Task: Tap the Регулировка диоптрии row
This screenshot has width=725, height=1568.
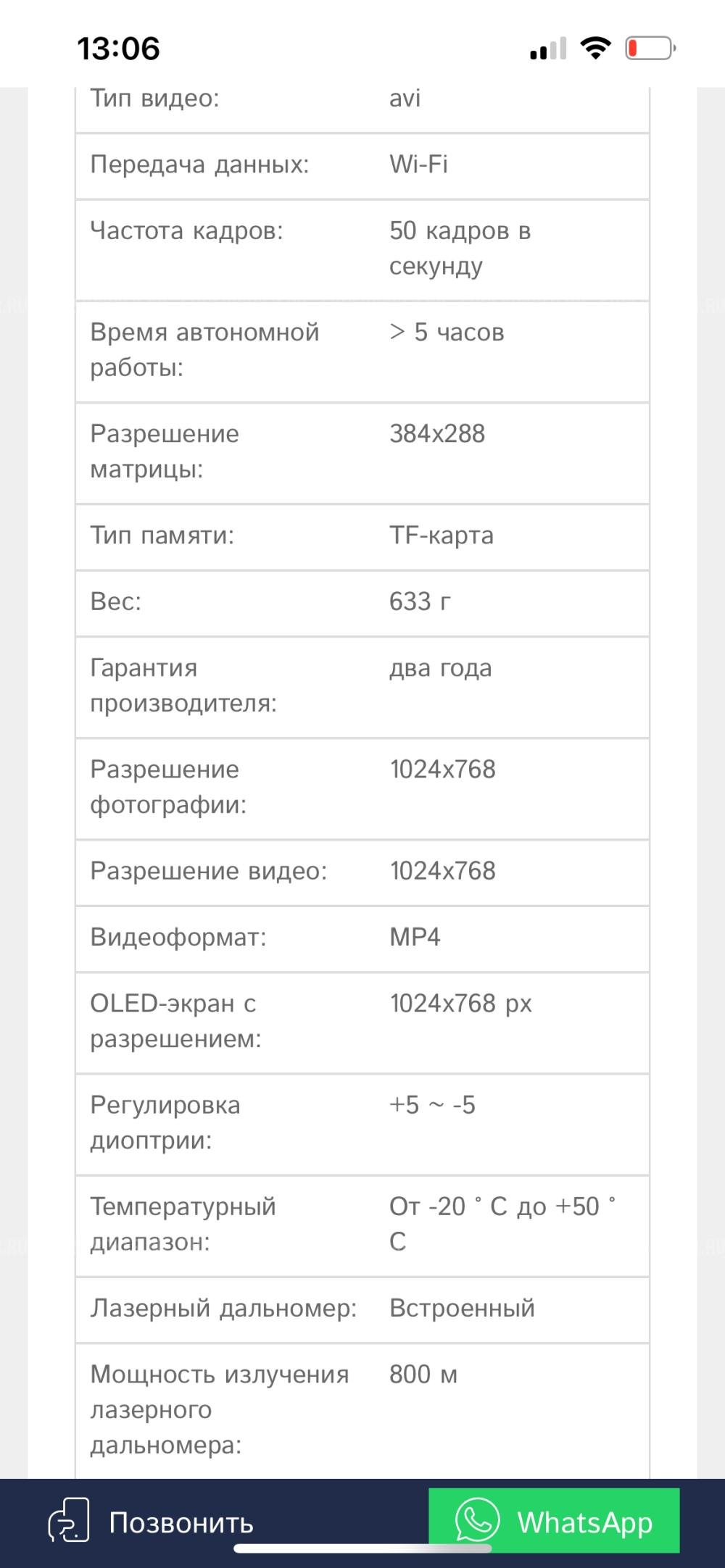Action: (362, 1122)
